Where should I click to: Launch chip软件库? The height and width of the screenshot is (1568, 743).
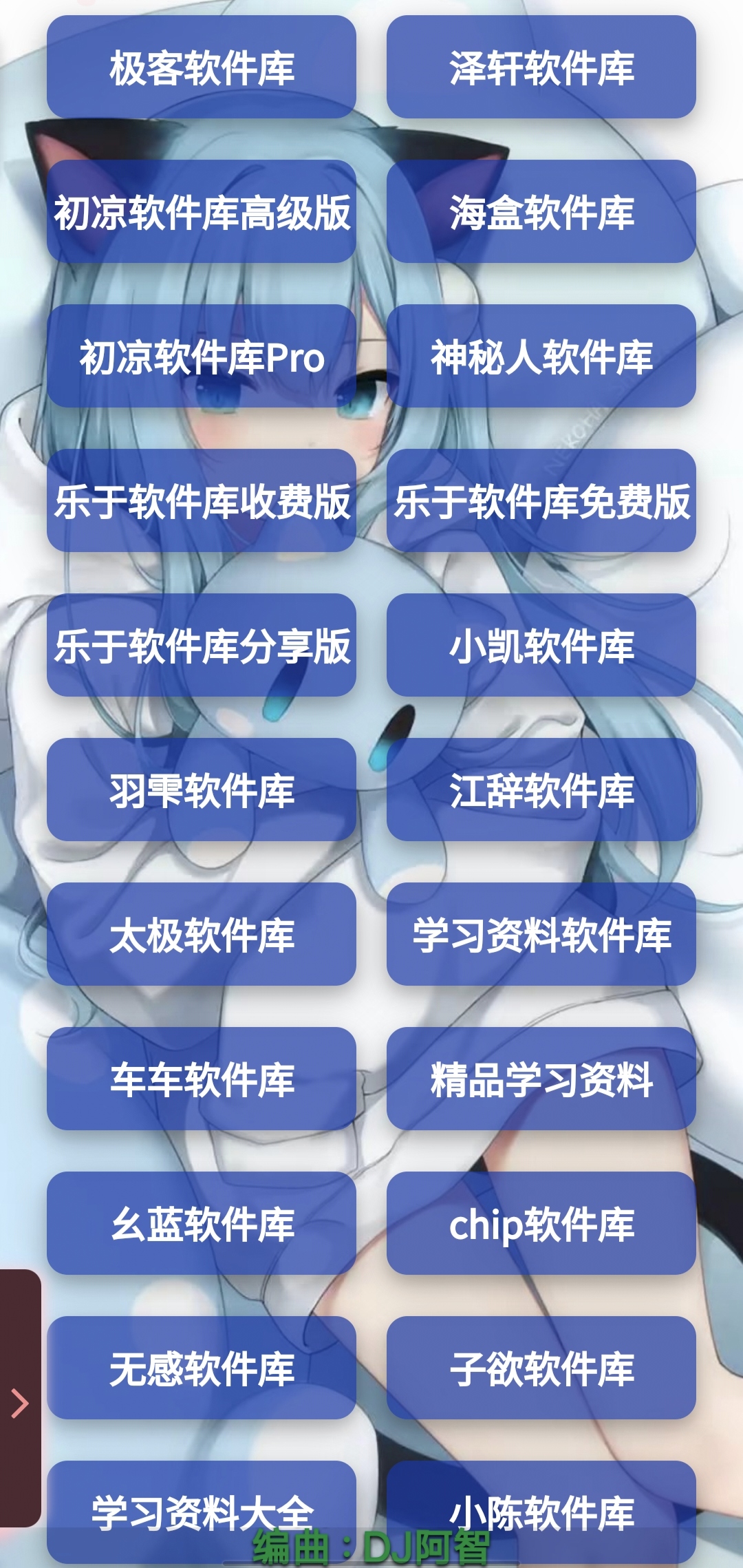541,1223
